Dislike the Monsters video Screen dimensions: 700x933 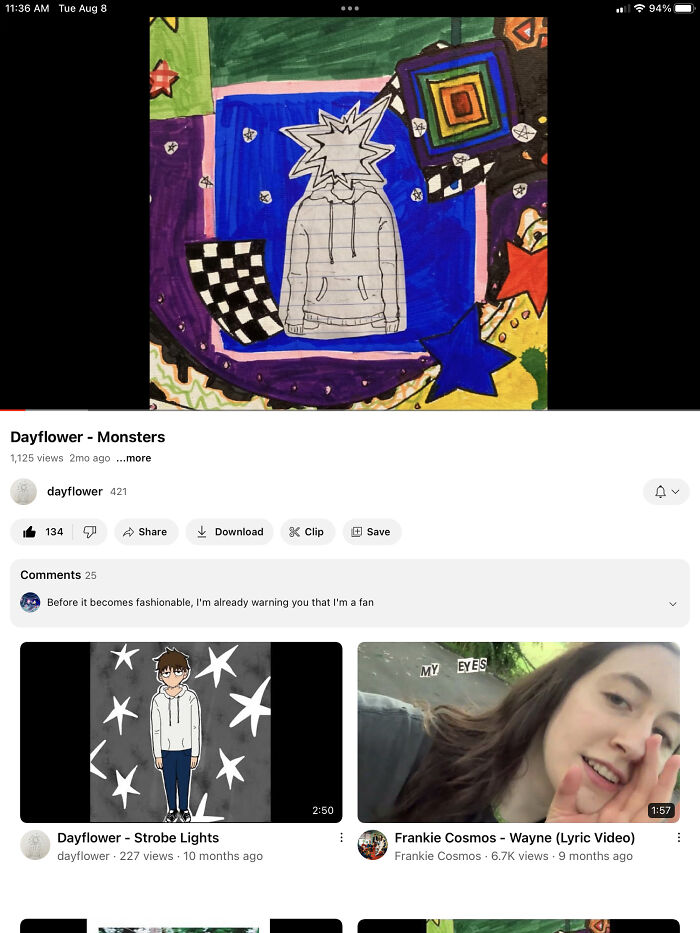(x=90, y=532)
